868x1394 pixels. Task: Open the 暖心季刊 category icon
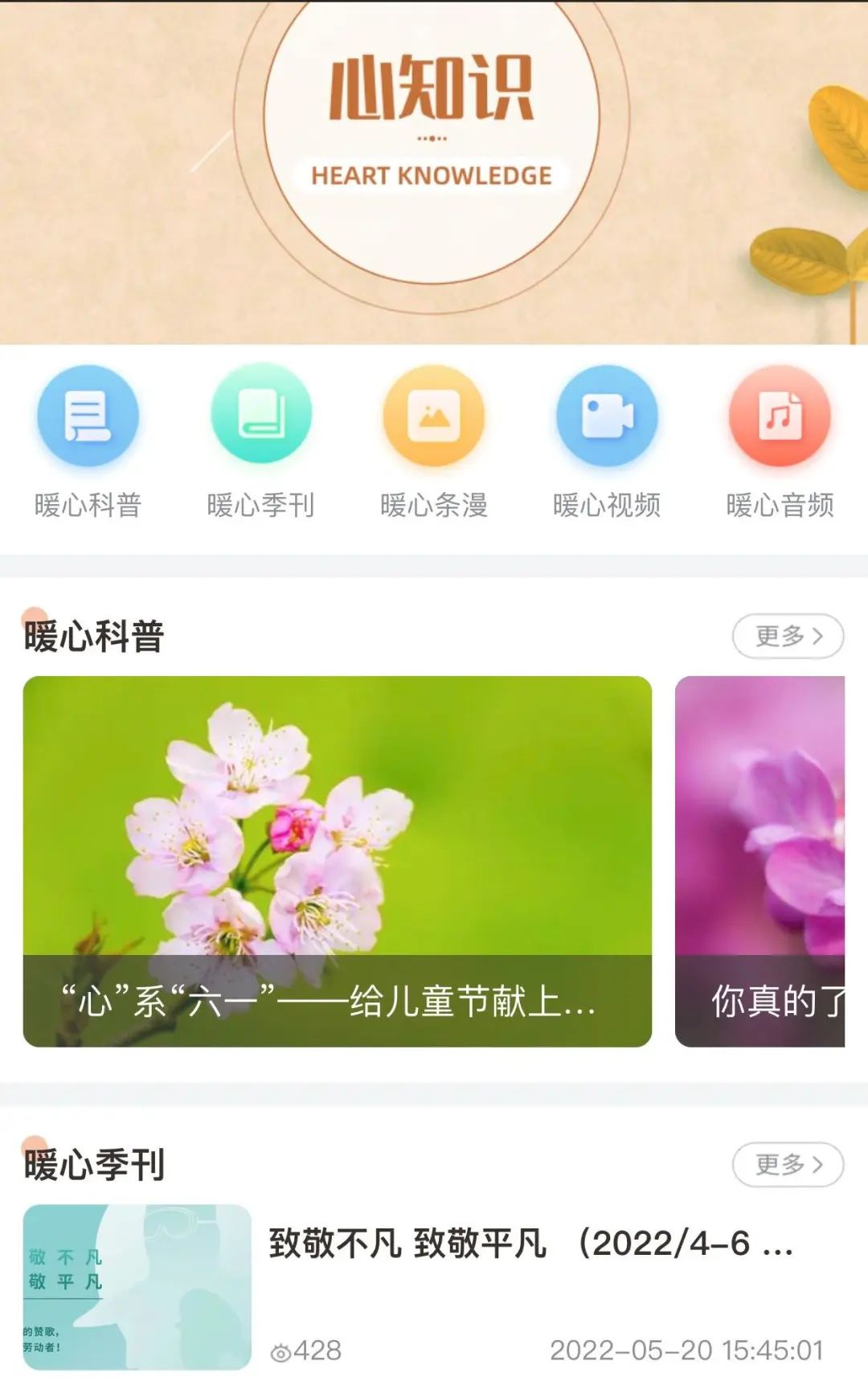[261, 414]
